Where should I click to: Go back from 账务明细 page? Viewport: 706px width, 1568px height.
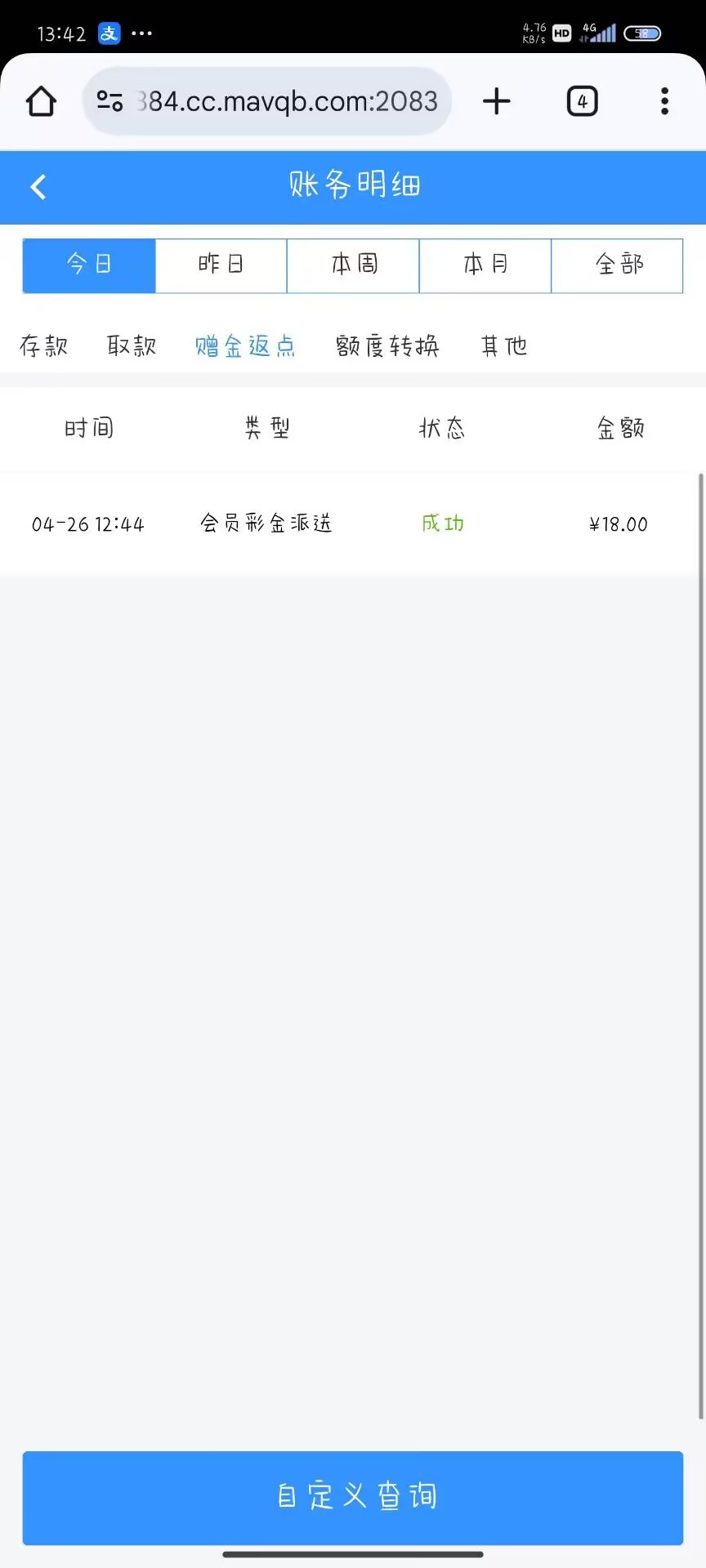point(38,187)
